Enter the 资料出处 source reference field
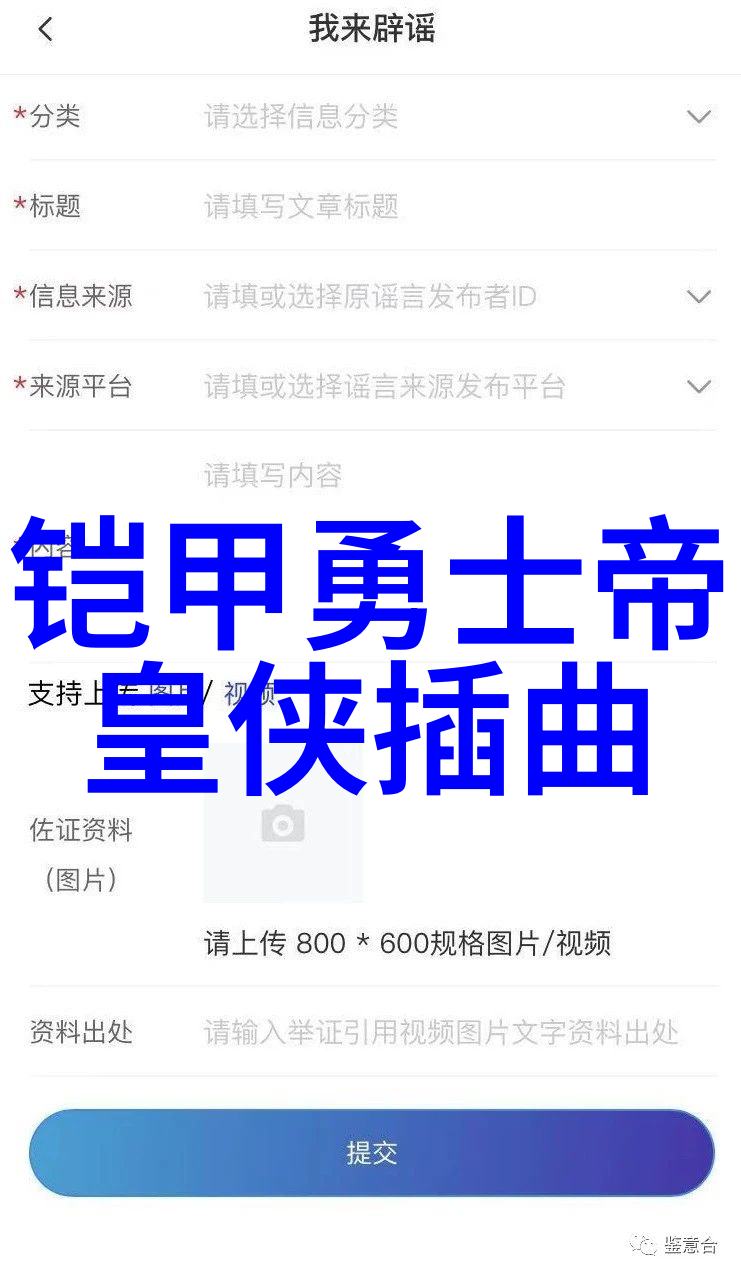Viewport: 741px width, 1277px height. coord(440,1032)
